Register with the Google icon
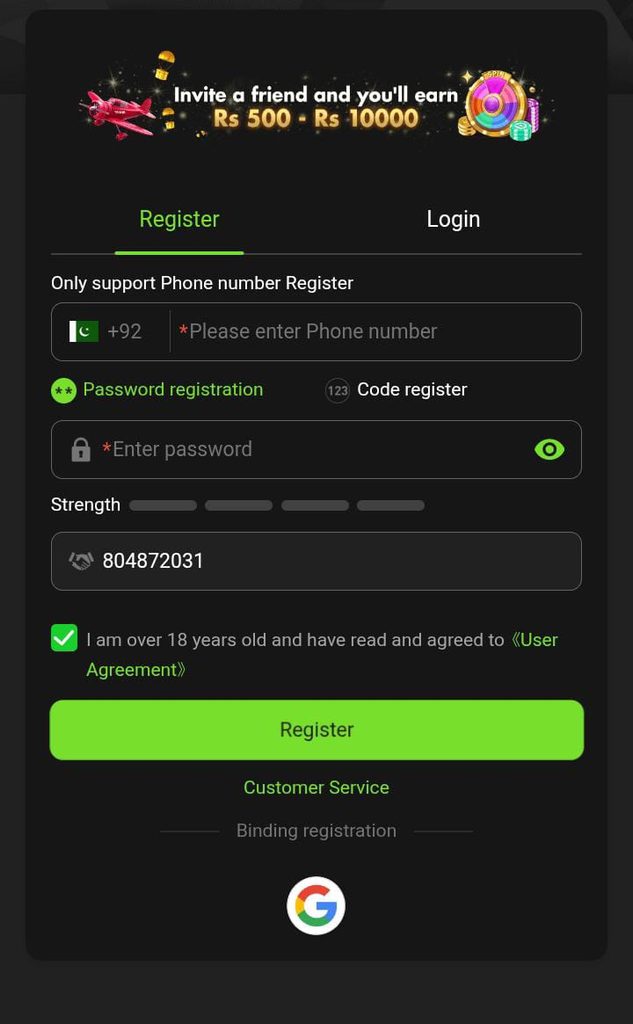This screenshot has width=633, height=1024. (x=316, y=906)
